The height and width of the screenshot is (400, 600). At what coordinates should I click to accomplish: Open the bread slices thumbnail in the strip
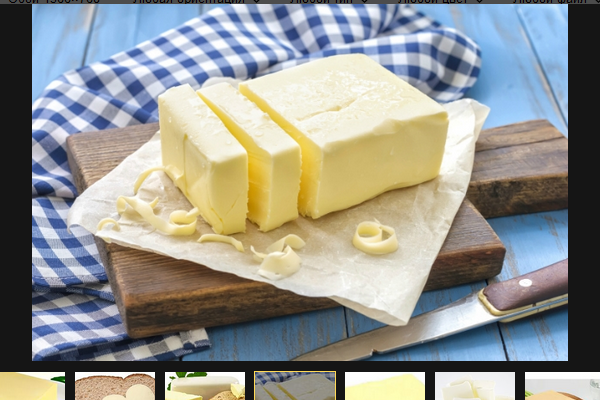tap(115, 387)
